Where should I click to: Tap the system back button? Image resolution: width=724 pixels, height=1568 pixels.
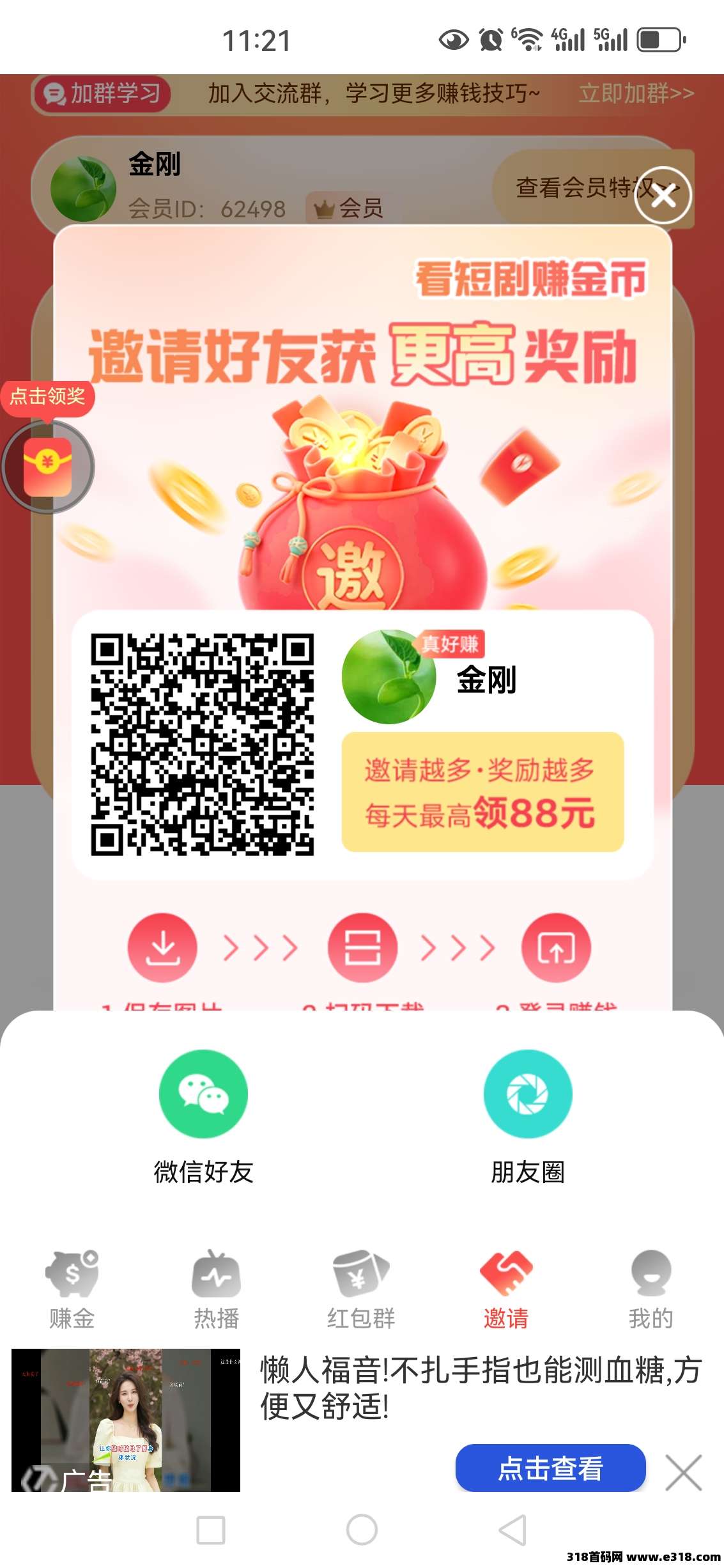pos(512,1530)
